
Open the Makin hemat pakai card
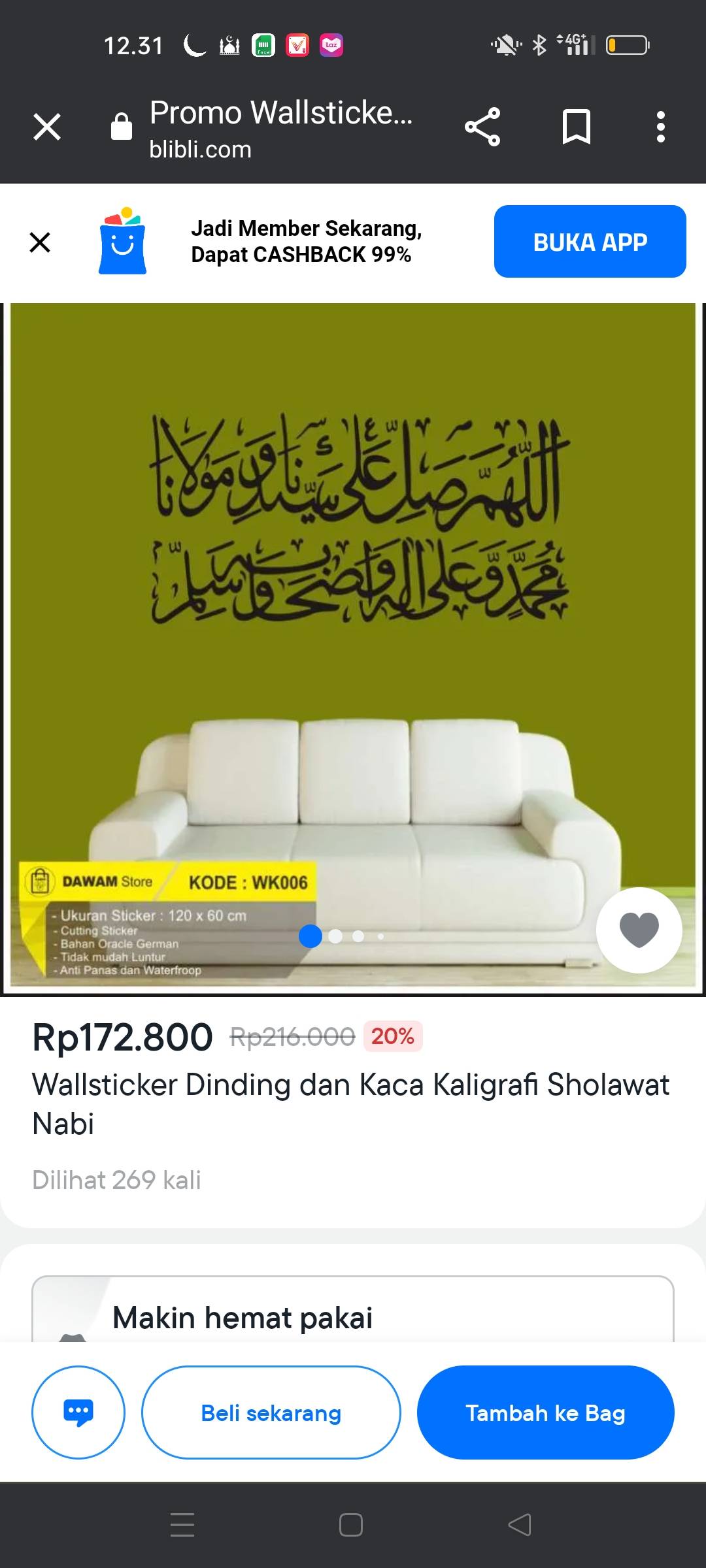[353, 1309]
